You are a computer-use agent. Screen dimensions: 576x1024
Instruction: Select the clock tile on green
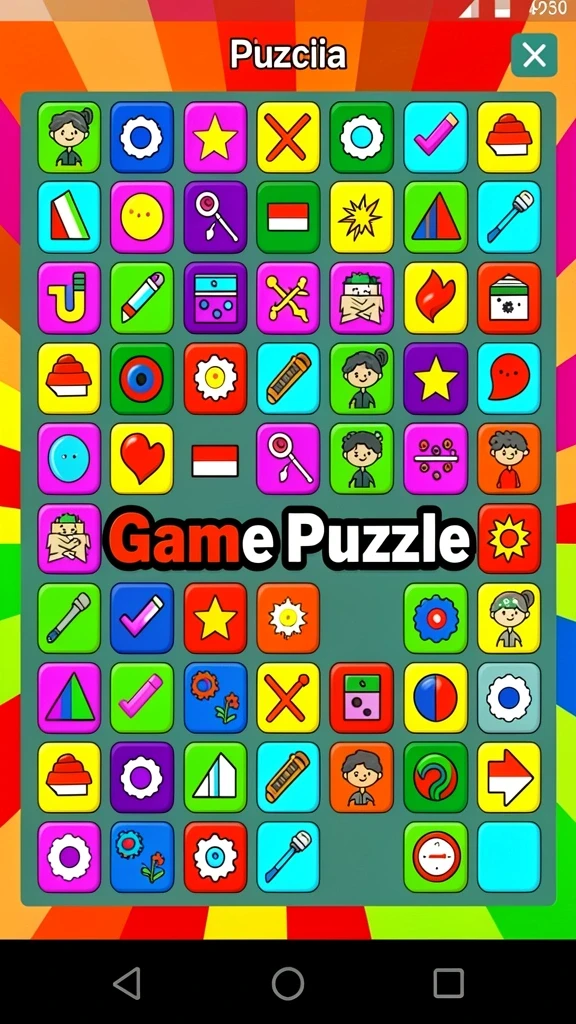click(x=436, y=857)
